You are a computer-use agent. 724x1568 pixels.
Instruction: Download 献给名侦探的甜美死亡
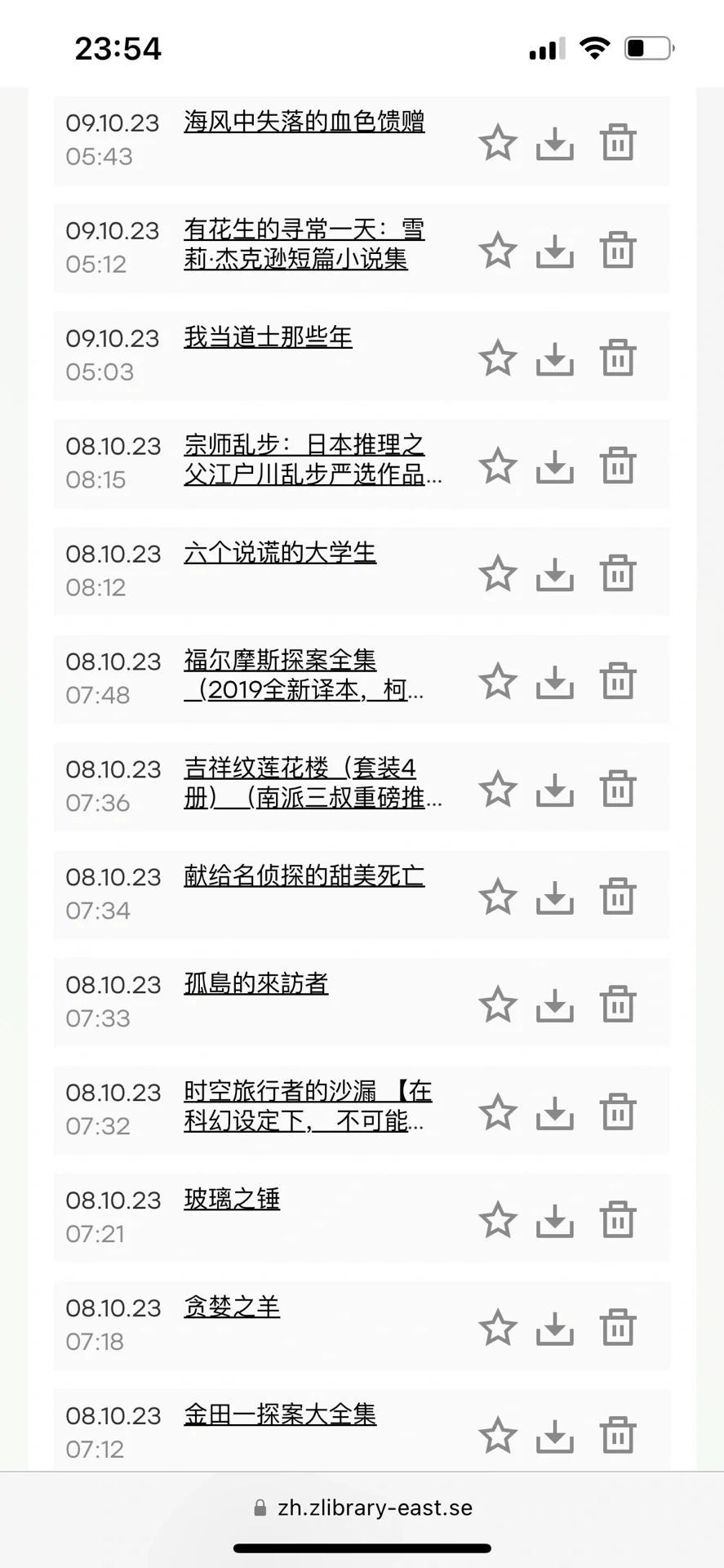click(554, 897)
